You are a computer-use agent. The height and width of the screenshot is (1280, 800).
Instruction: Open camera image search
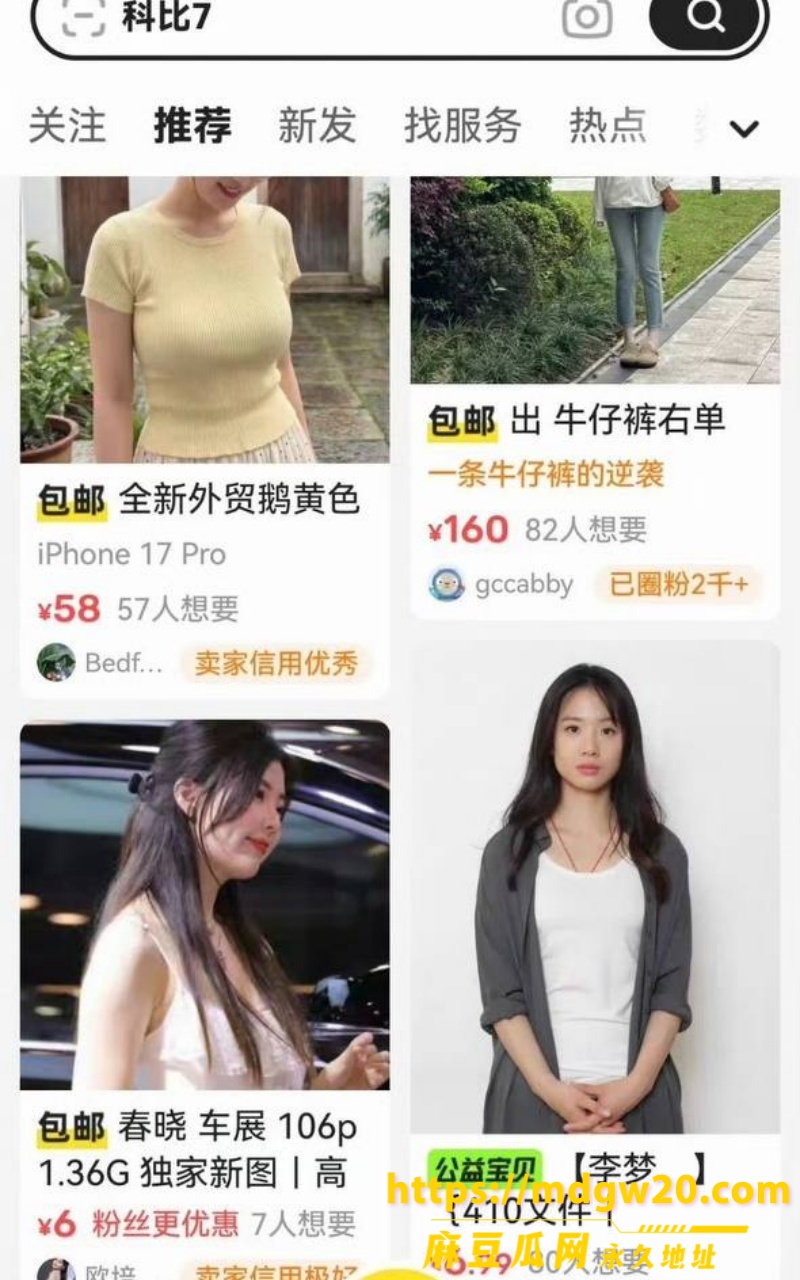click(x=587, y=17)
